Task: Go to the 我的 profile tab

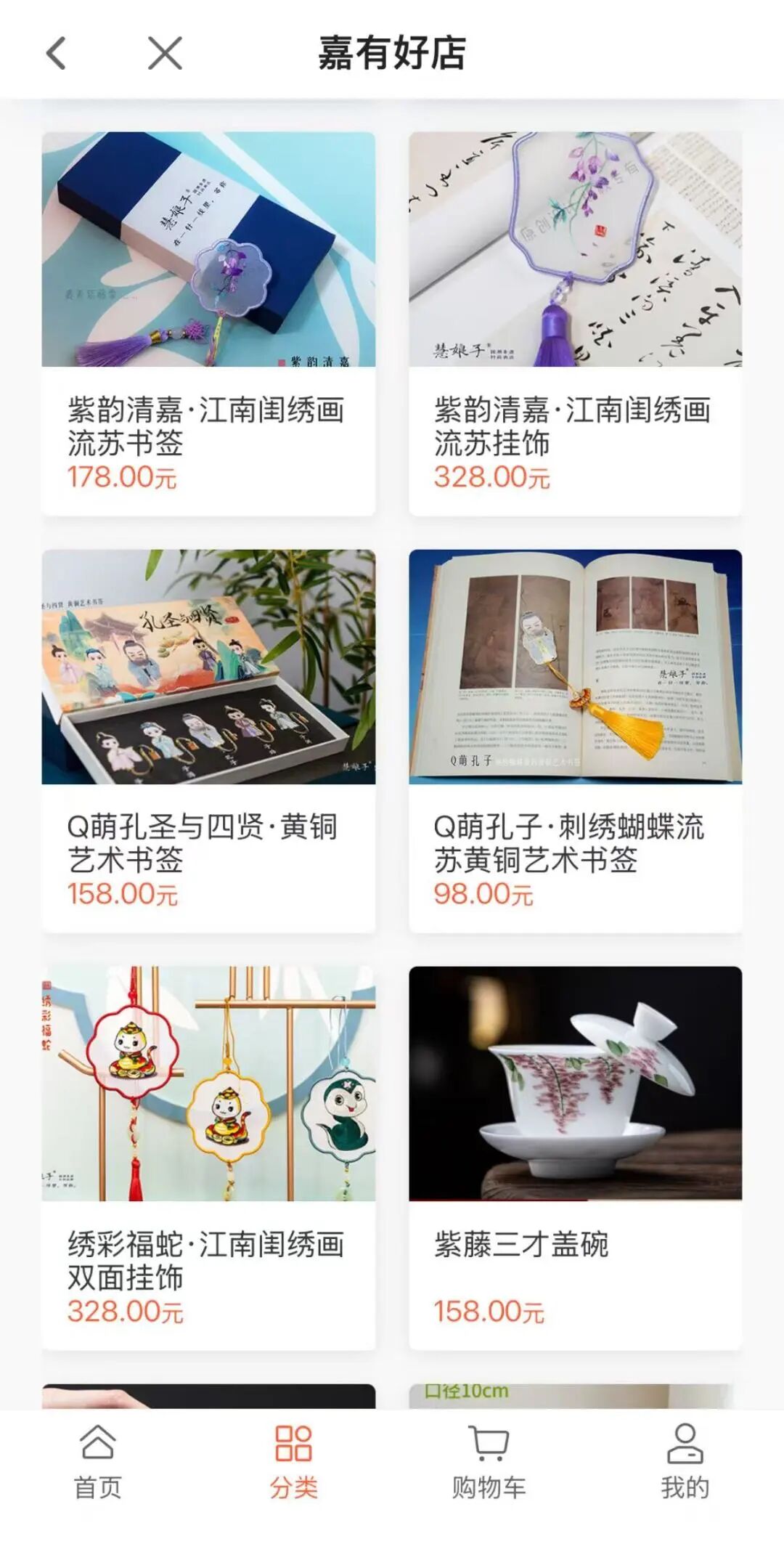Action: tap(685, 1461)
